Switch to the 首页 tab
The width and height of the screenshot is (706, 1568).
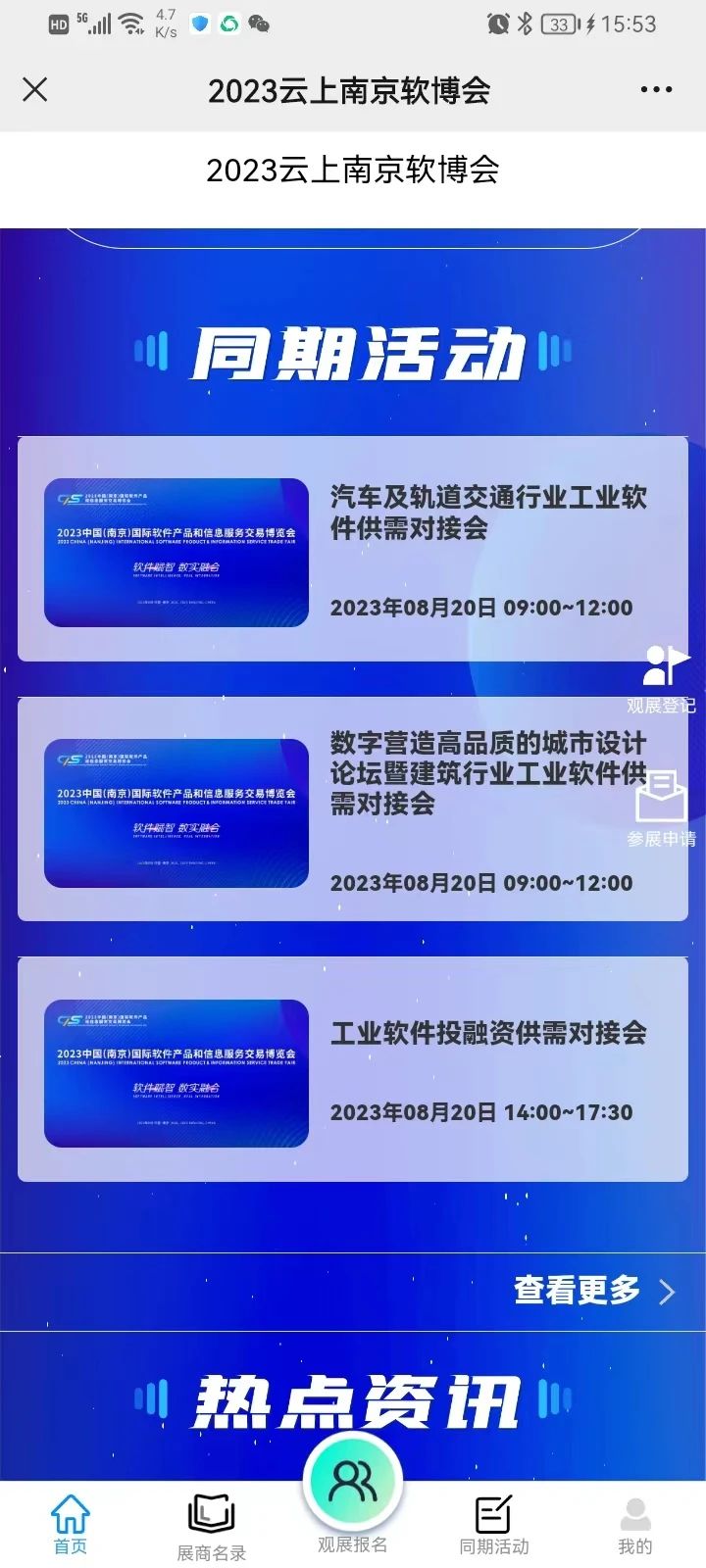pyautogui.click(x=71, y=1526)
